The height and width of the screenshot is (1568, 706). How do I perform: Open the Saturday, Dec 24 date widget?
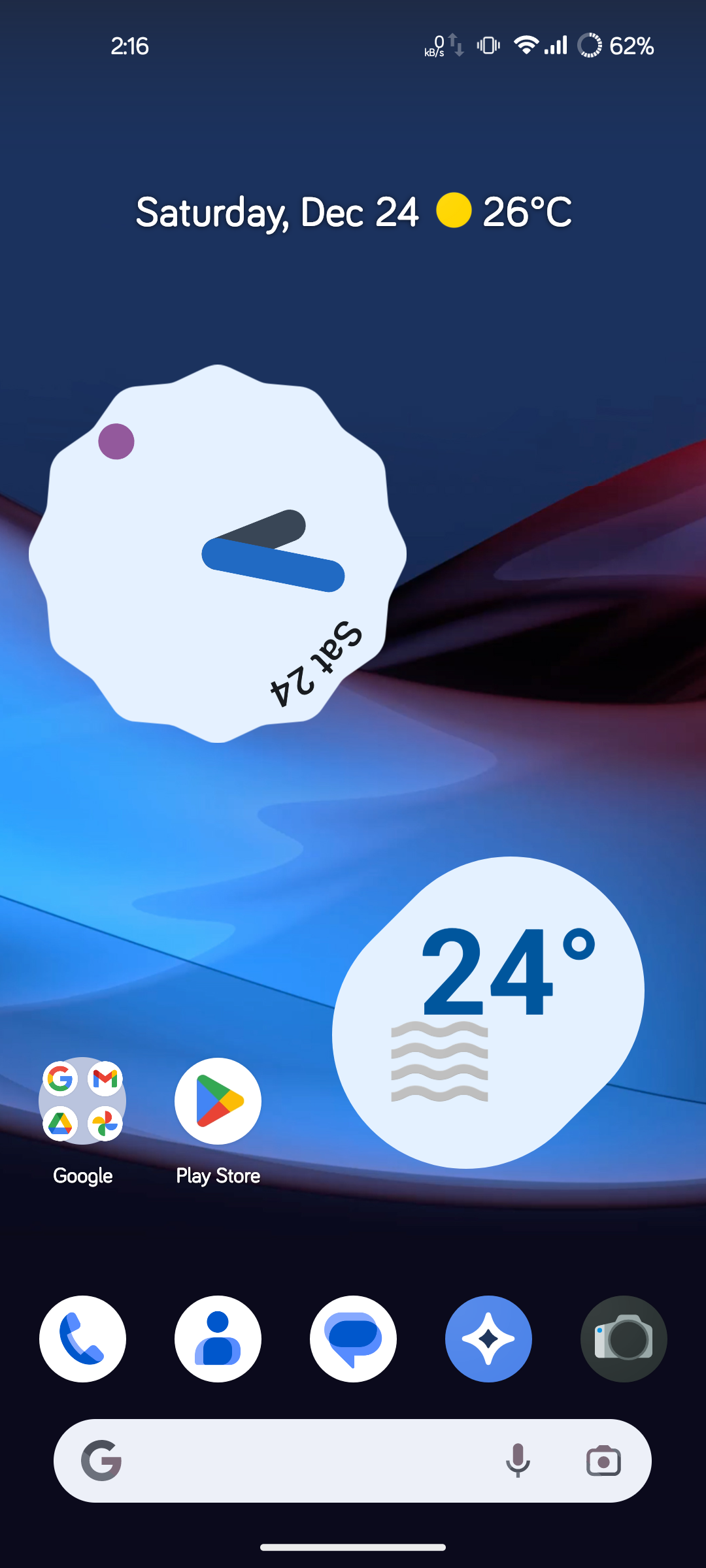click(x=277, y=212)
